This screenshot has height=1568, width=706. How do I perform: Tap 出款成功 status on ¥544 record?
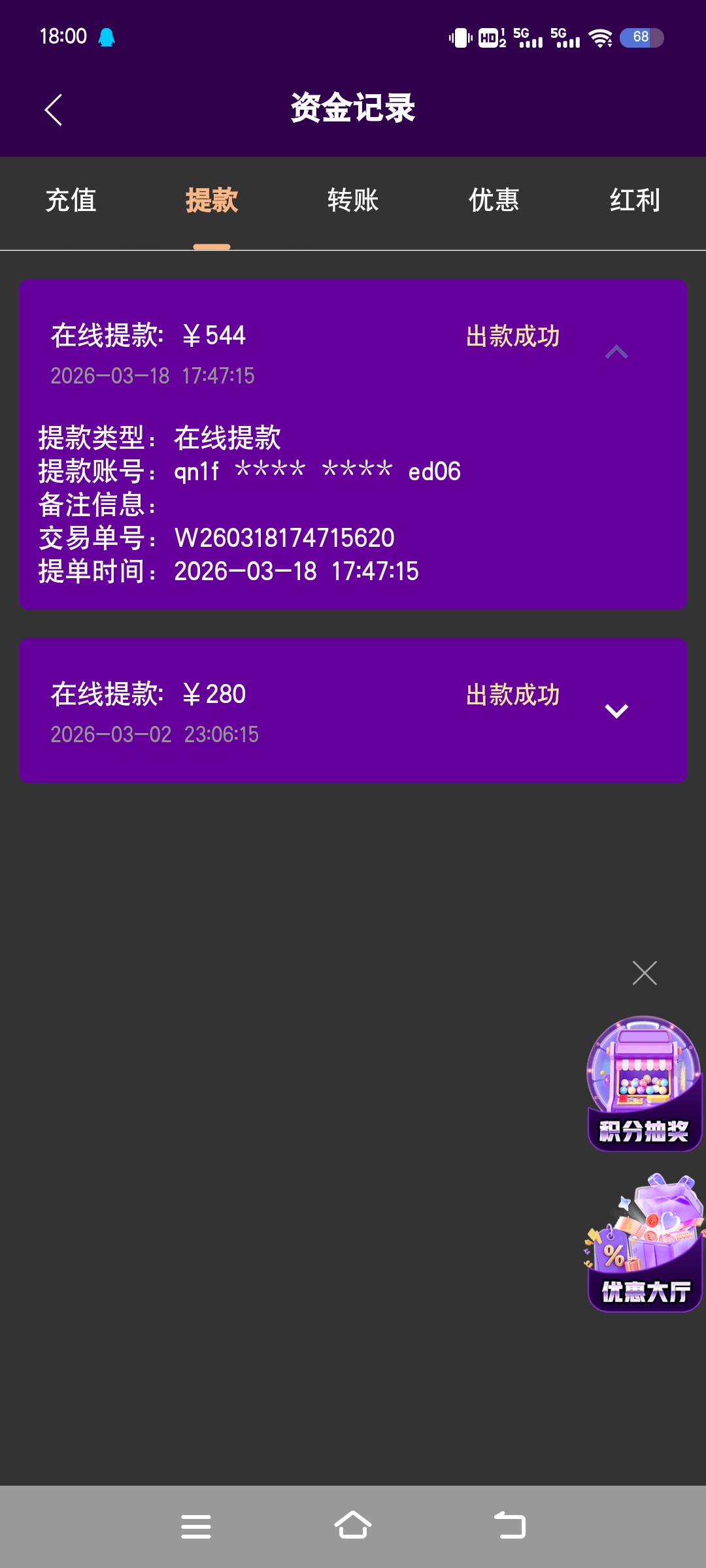(x=513, y=337)
